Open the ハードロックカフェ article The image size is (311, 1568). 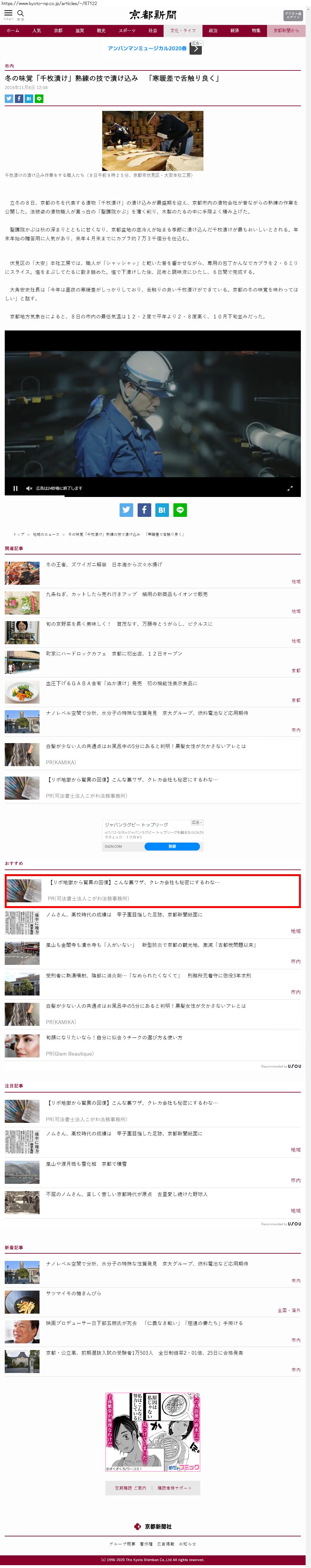point(114,653)
